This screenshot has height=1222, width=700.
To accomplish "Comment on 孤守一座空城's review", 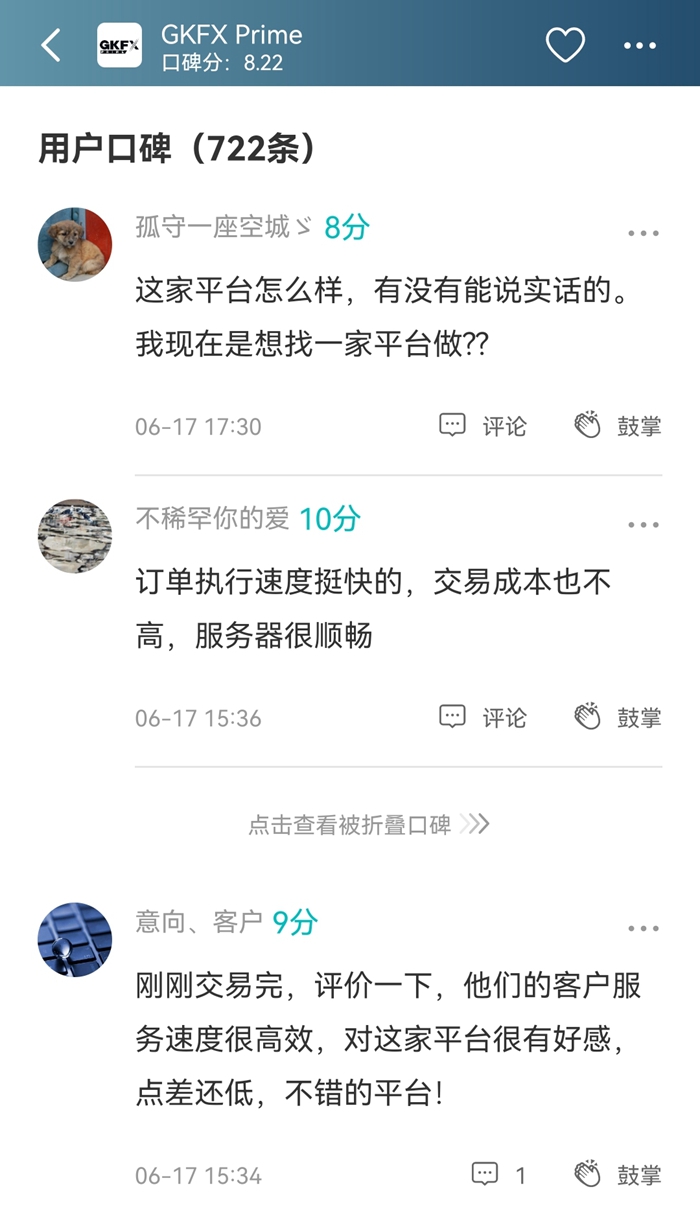I will (x=483, y=426).
